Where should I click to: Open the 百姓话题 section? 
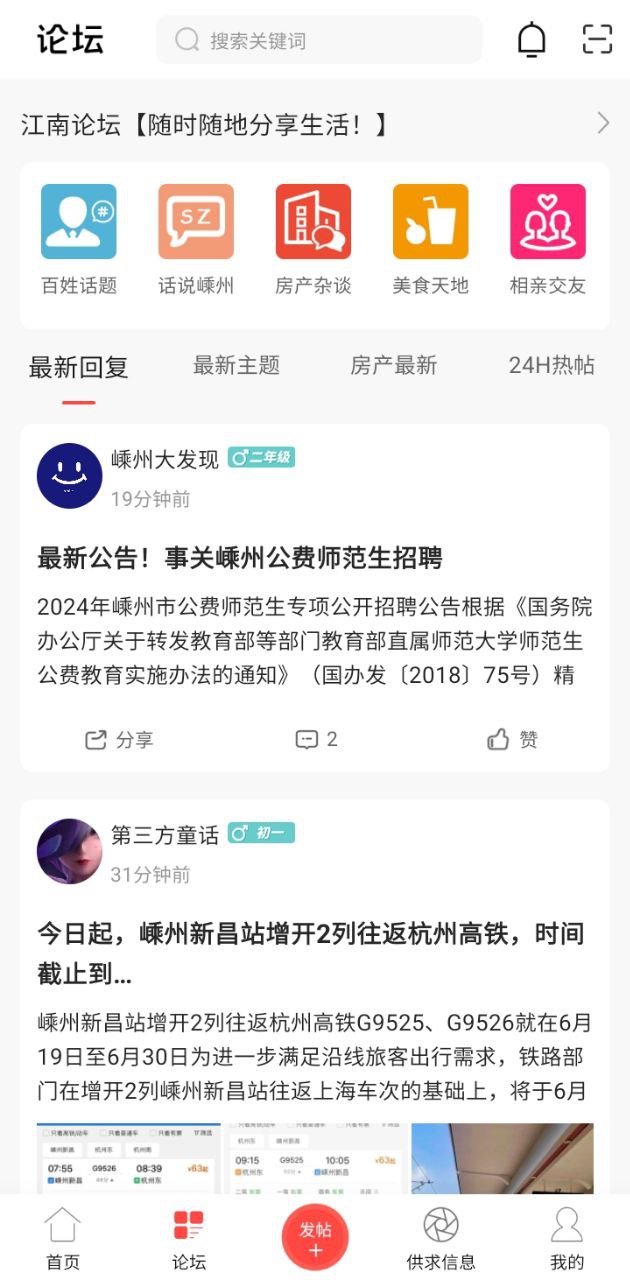pyautogui.click(x=79, y=240)
